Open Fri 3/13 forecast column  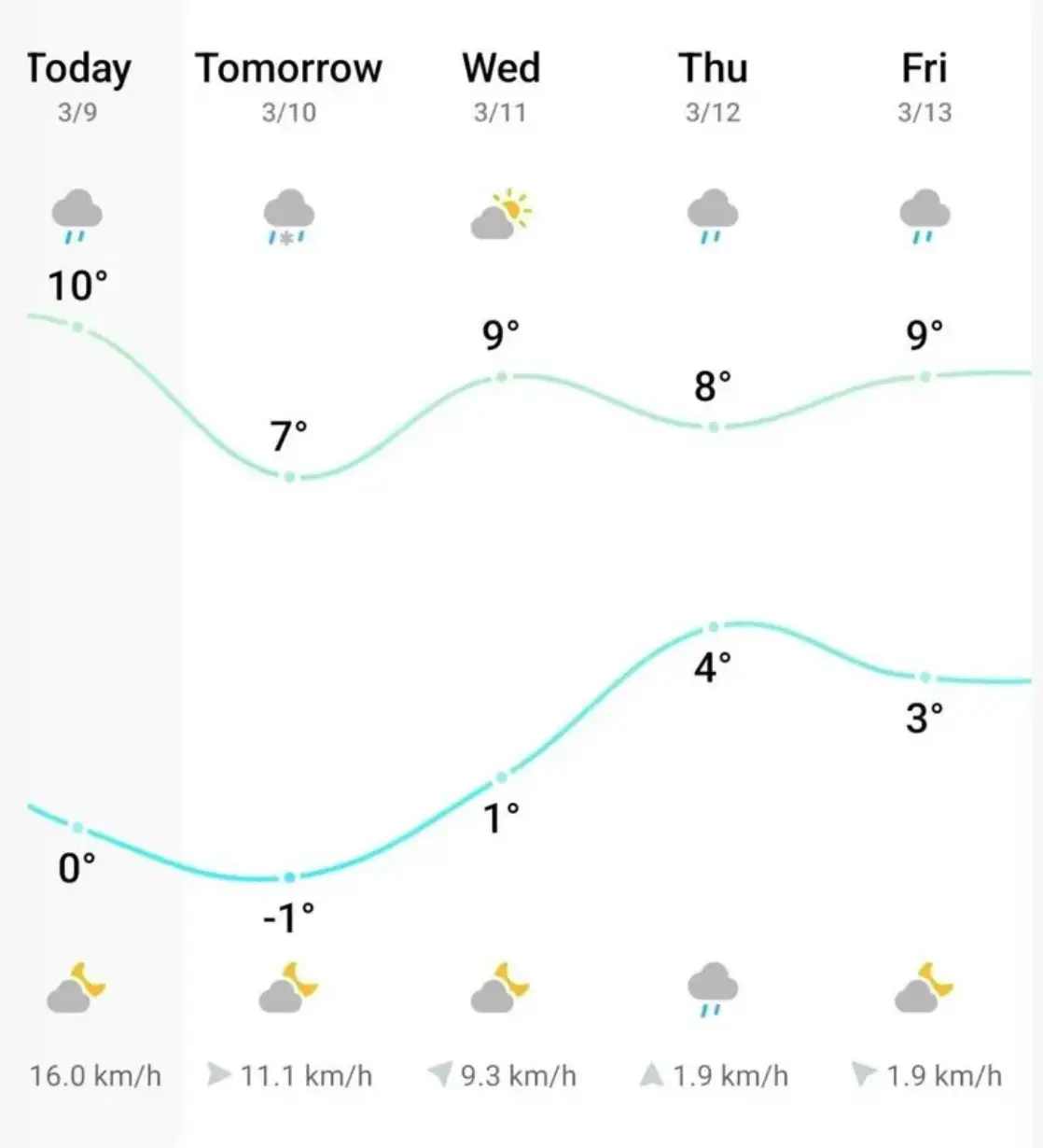coord(925,84)
